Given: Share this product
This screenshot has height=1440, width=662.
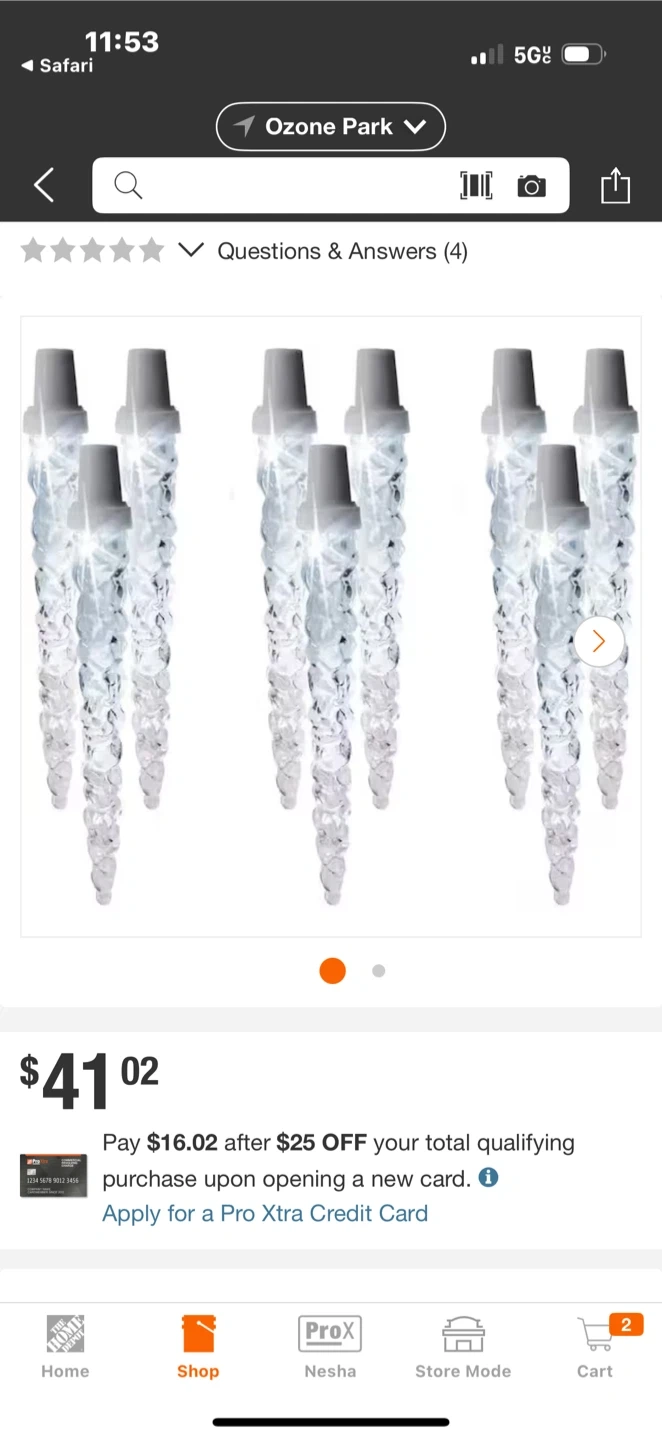Looking at the screenshot, I should pos(615,185).
